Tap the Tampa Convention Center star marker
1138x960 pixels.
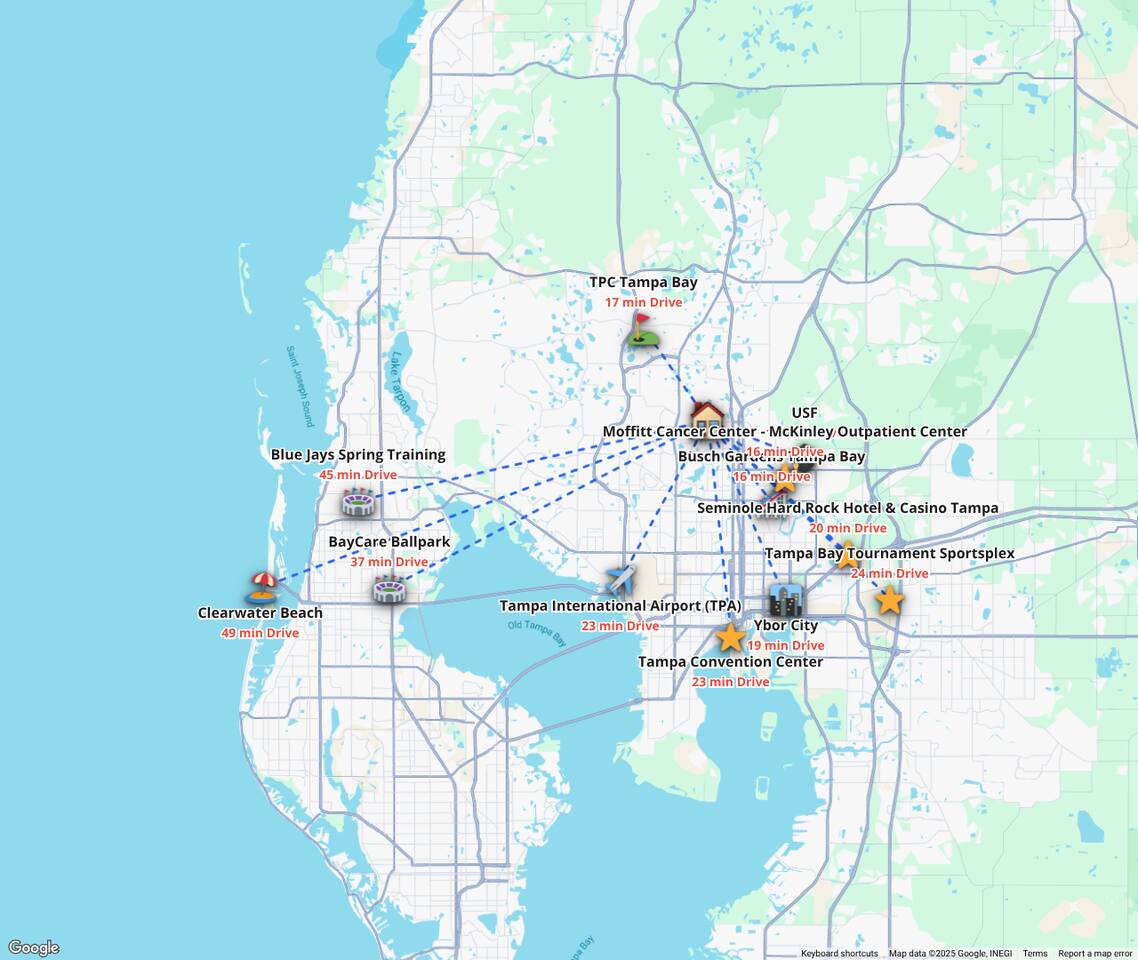click(731, 637)
